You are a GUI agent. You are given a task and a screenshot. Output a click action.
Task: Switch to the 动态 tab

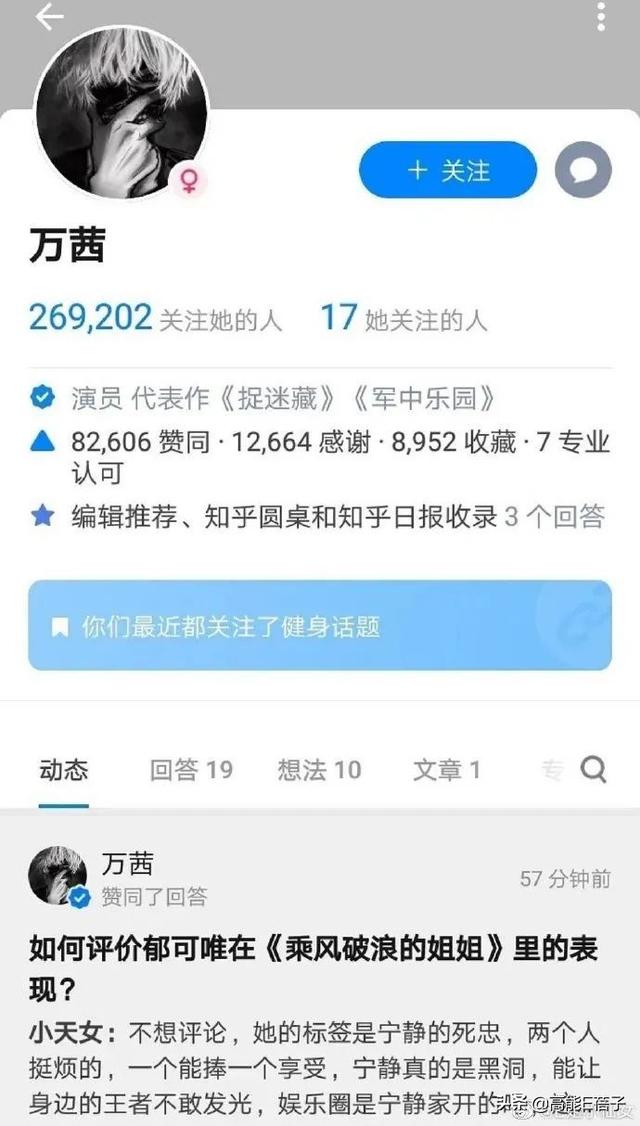coord(64,769)
